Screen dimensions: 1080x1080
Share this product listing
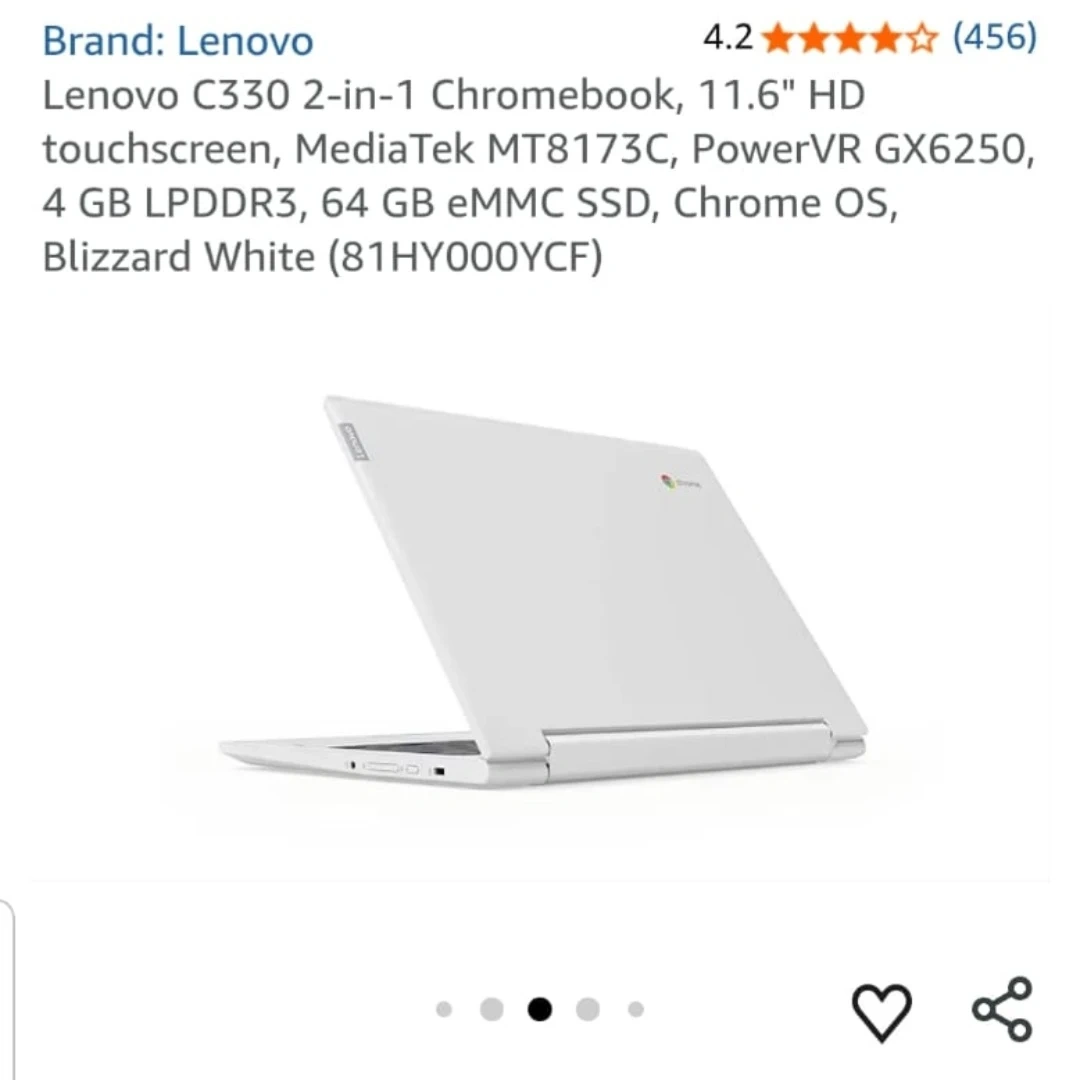[1002, 1009]
